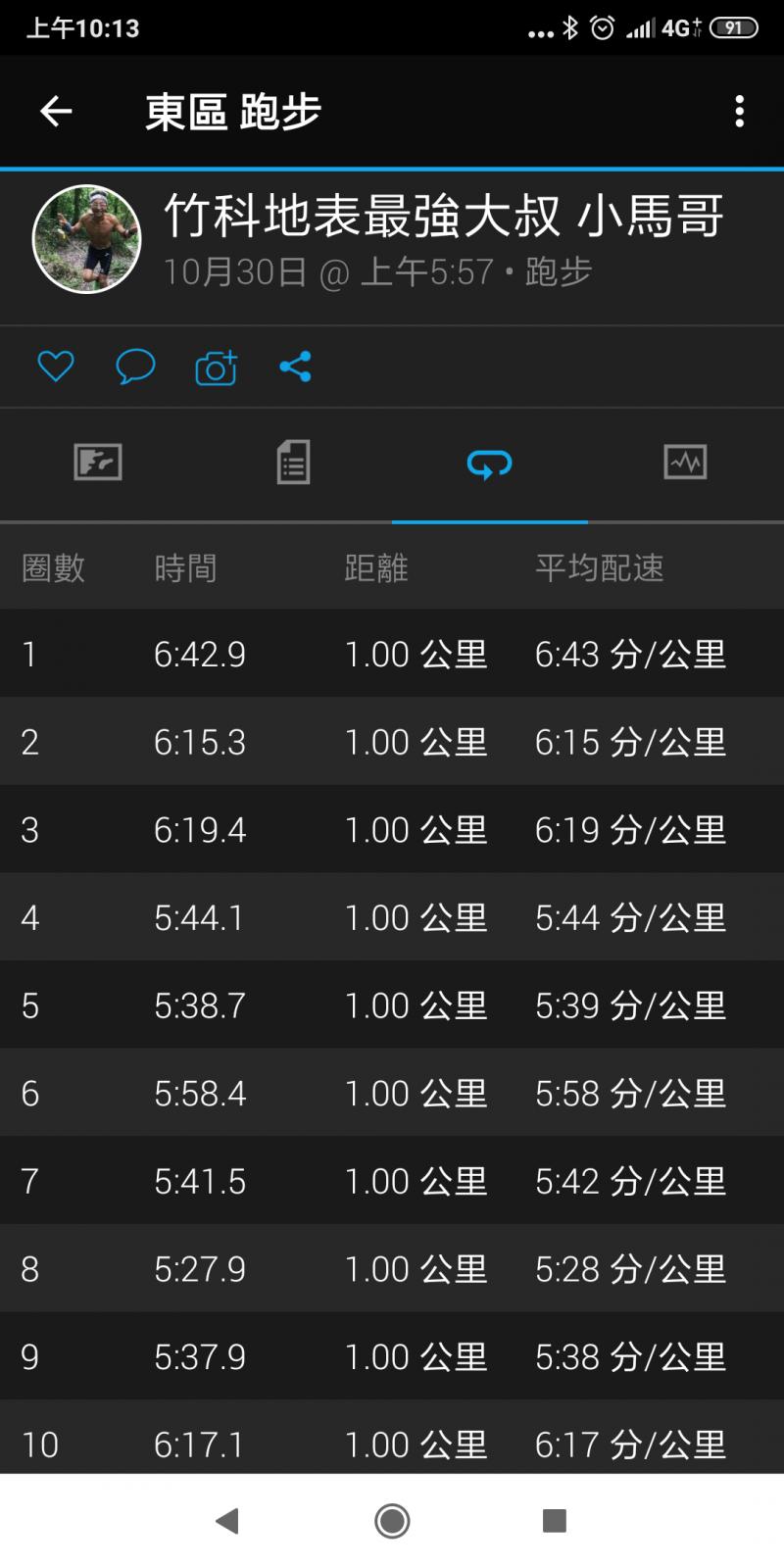Share this running activity
The image size is (784, 1568).
(x=295, y=367)
